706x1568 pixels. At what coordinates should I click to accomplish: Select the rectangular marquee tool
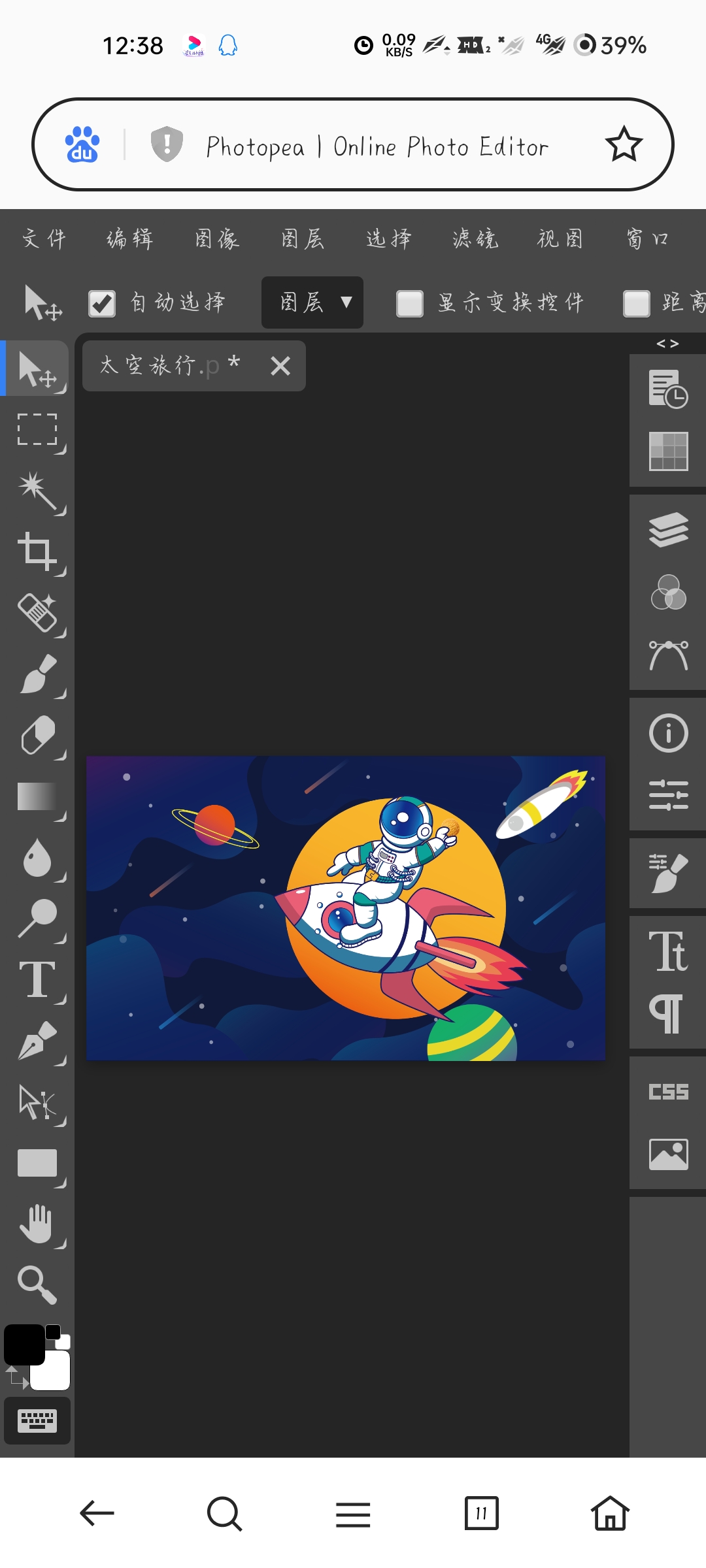click(x=37, y=430)
